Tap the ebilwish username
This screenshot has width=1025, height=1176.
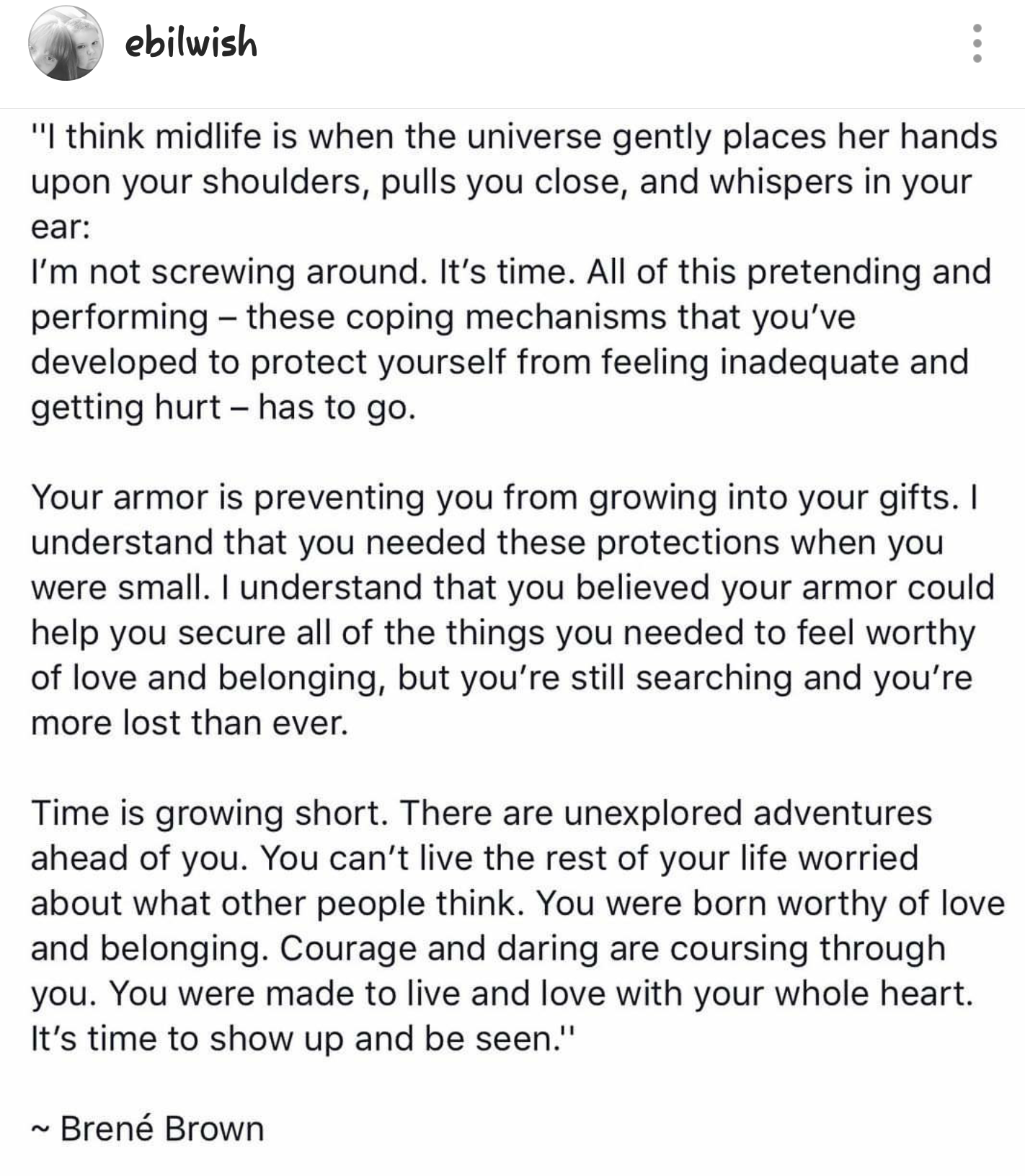click(191, 43)
